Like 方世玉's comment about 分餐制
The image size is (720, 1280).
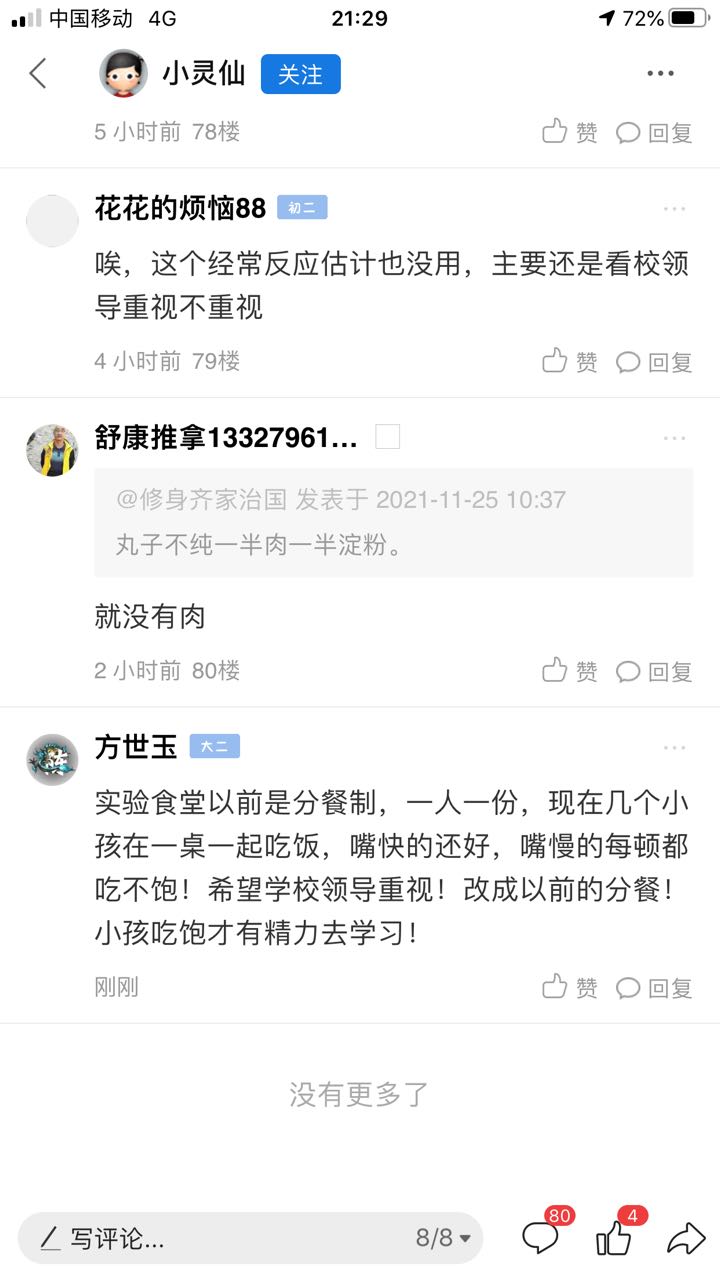[570, 988]
